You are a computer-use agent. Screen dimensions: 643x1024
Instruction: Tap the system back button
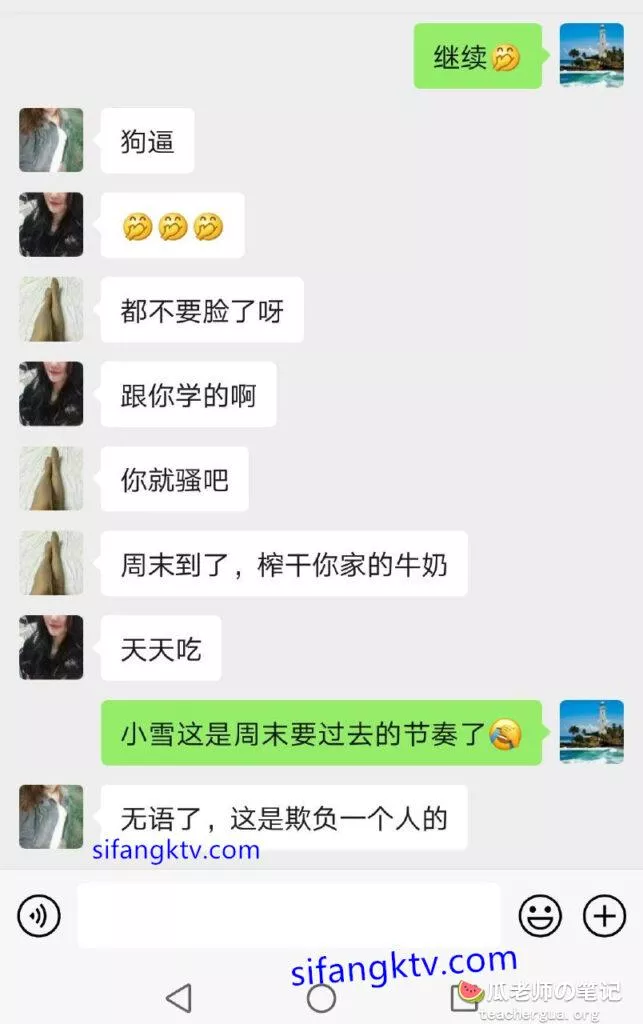179,997
